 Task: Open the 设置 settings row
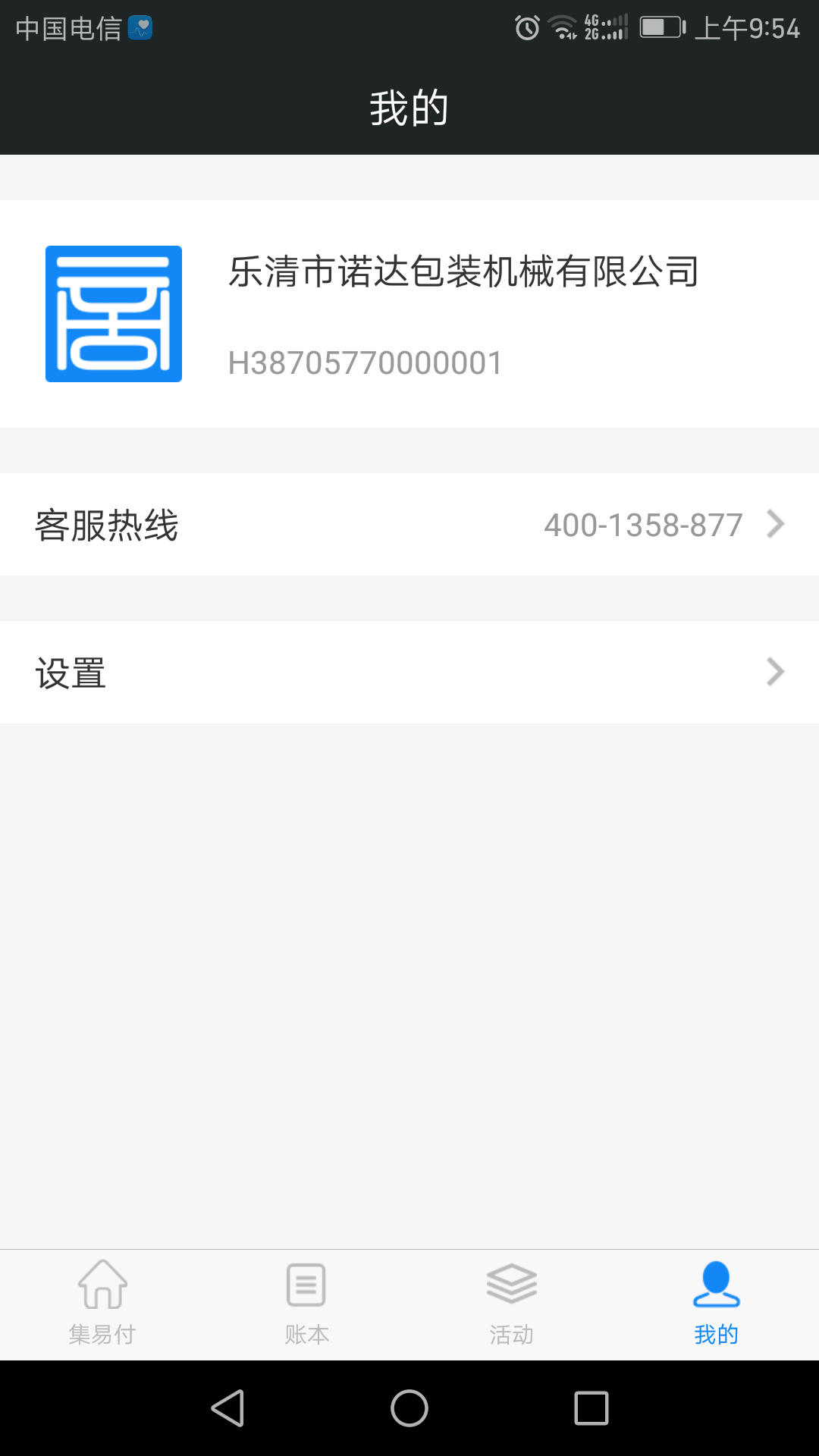point(409,673)
